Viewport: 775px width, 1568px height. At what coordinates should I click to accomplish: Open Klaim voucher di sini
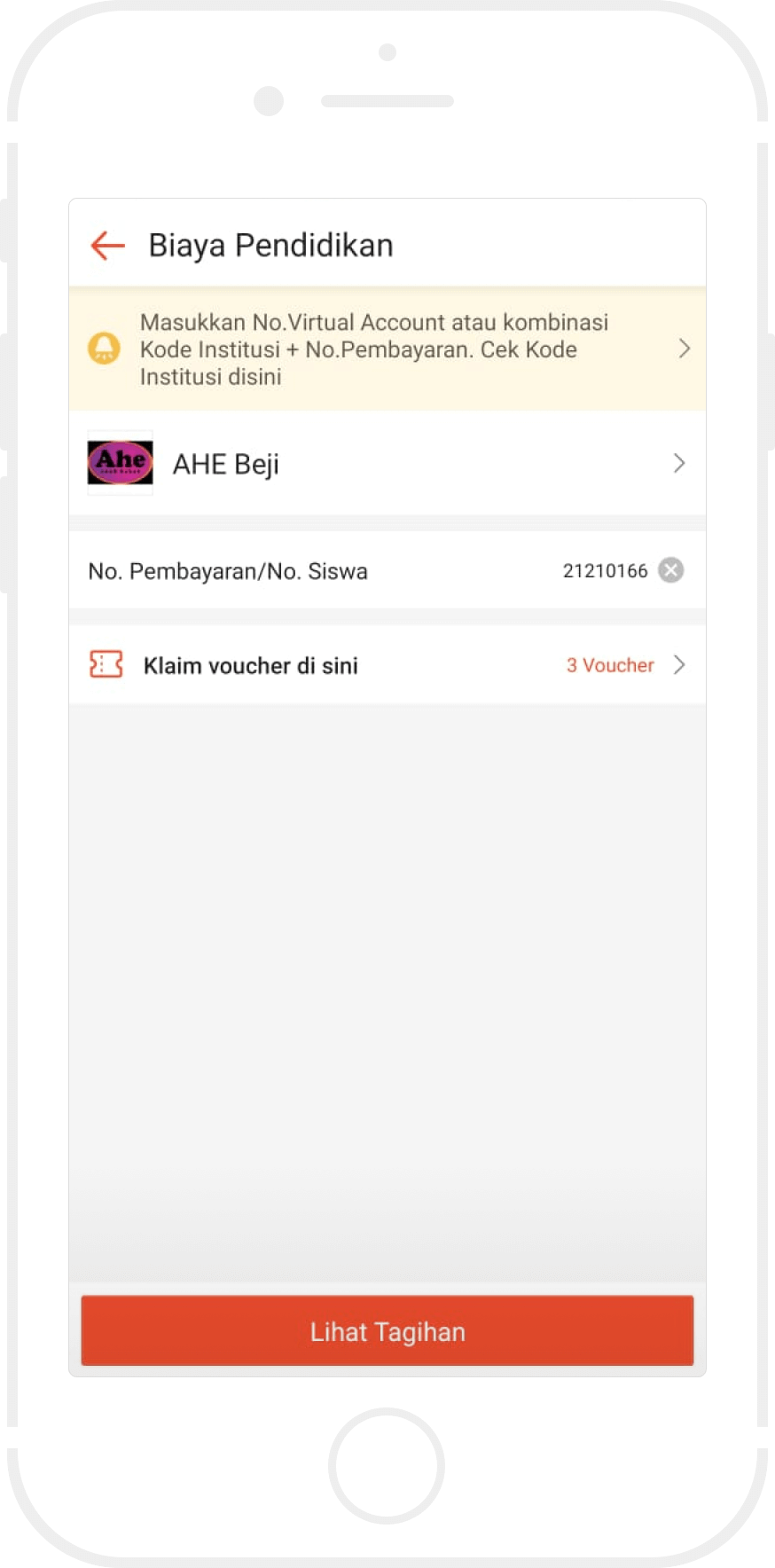(387, 665)
